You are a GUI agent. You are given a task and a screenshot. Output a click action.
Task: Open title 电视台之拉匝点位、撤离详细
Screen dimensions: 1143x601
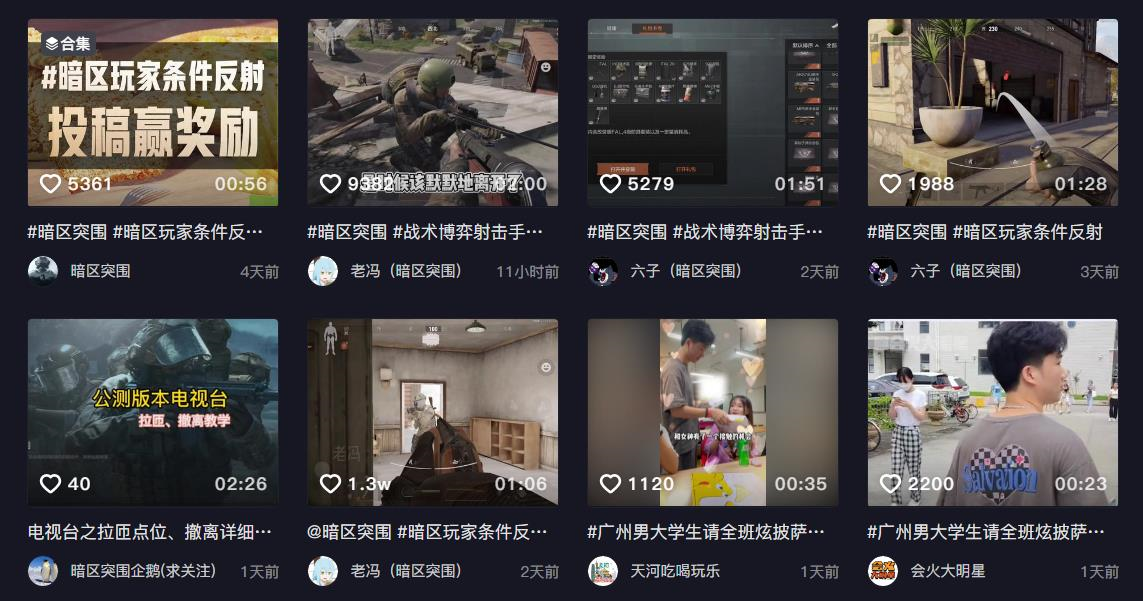[x=150, y=532]
